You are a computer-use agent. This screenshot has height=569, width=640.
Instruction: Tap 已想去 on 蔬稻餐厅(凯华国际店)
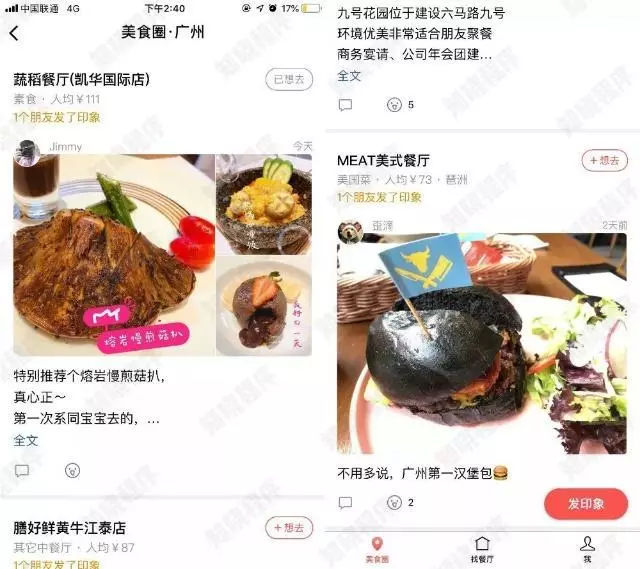289,79
